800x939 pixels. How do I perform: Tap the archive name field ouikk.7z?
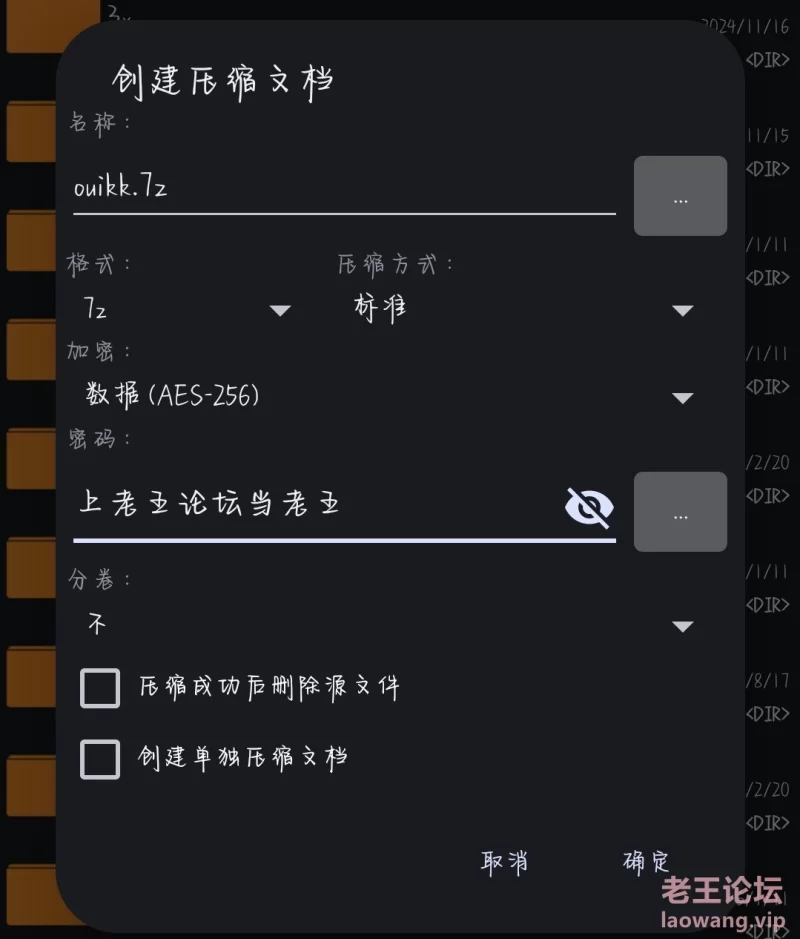pyautogui.click(x=343, y=187)
